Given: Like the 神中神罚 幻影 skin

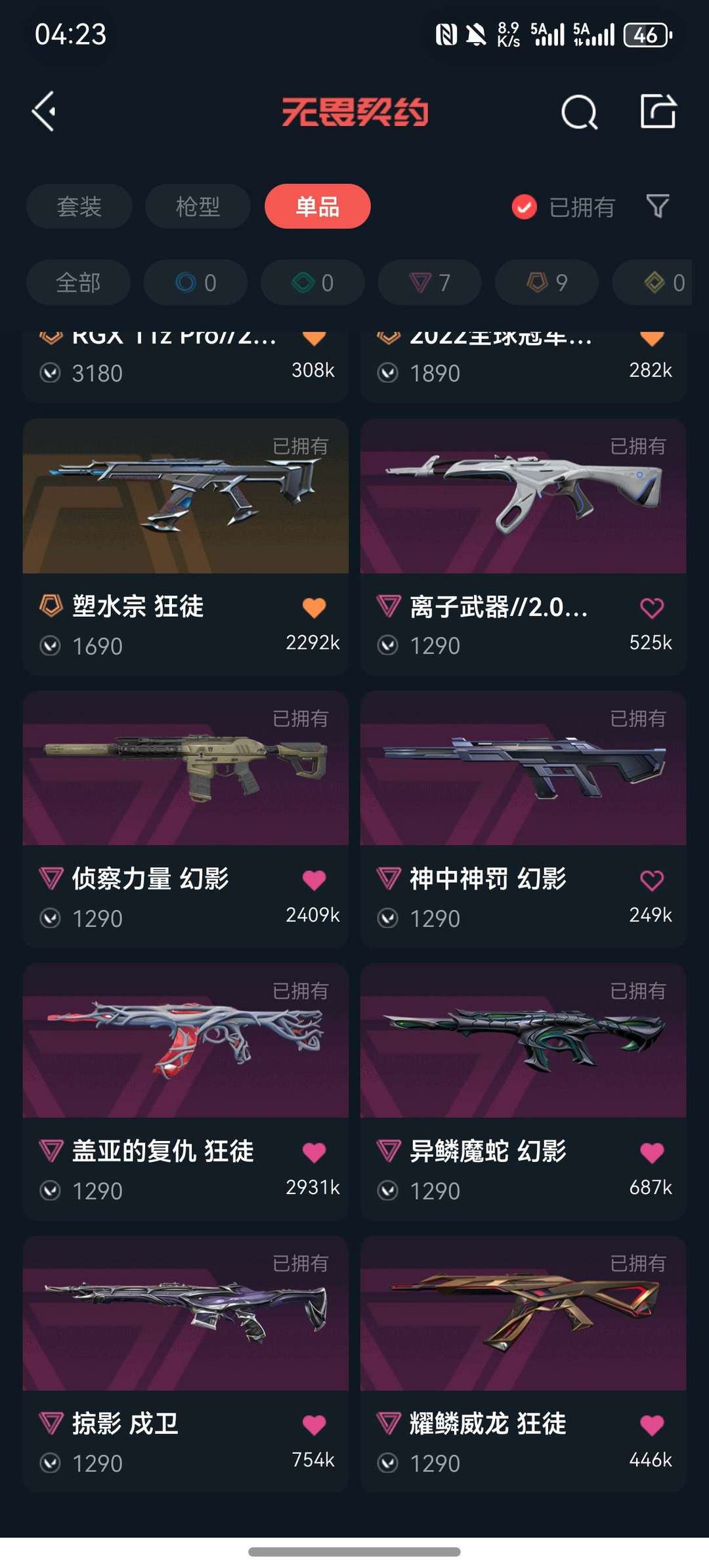Looking at the screenshot, I should [x=651, y=880].
